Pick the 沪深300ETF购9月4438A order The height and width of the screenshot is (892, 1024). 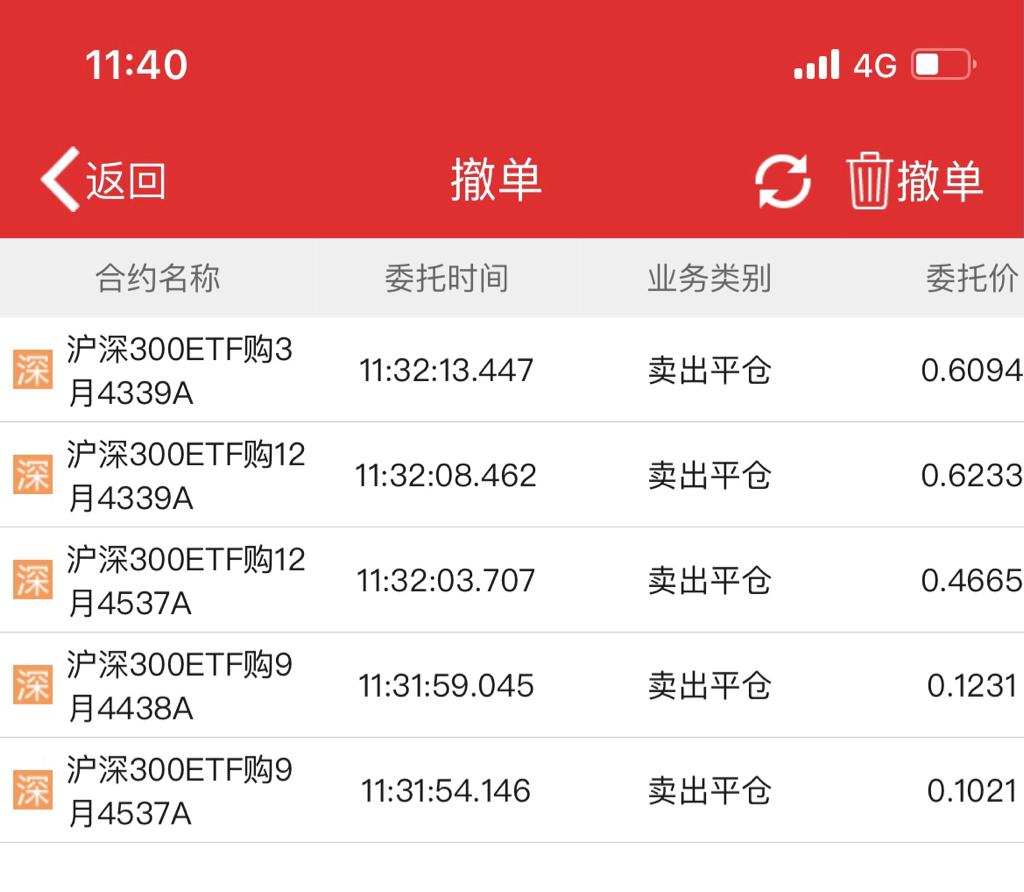coord(180,686)
